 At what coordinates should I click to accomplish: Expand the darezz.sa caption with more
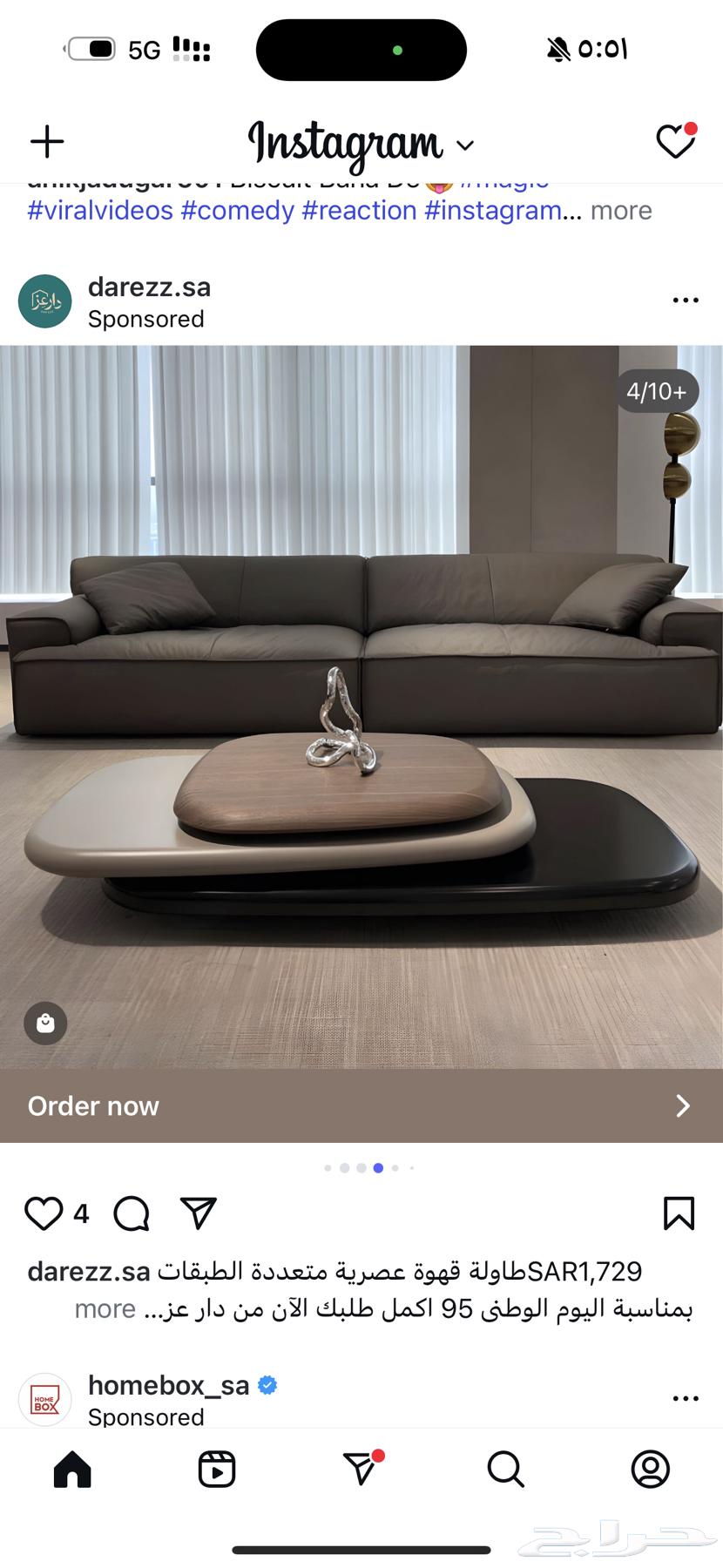[x=105, y=1309]
